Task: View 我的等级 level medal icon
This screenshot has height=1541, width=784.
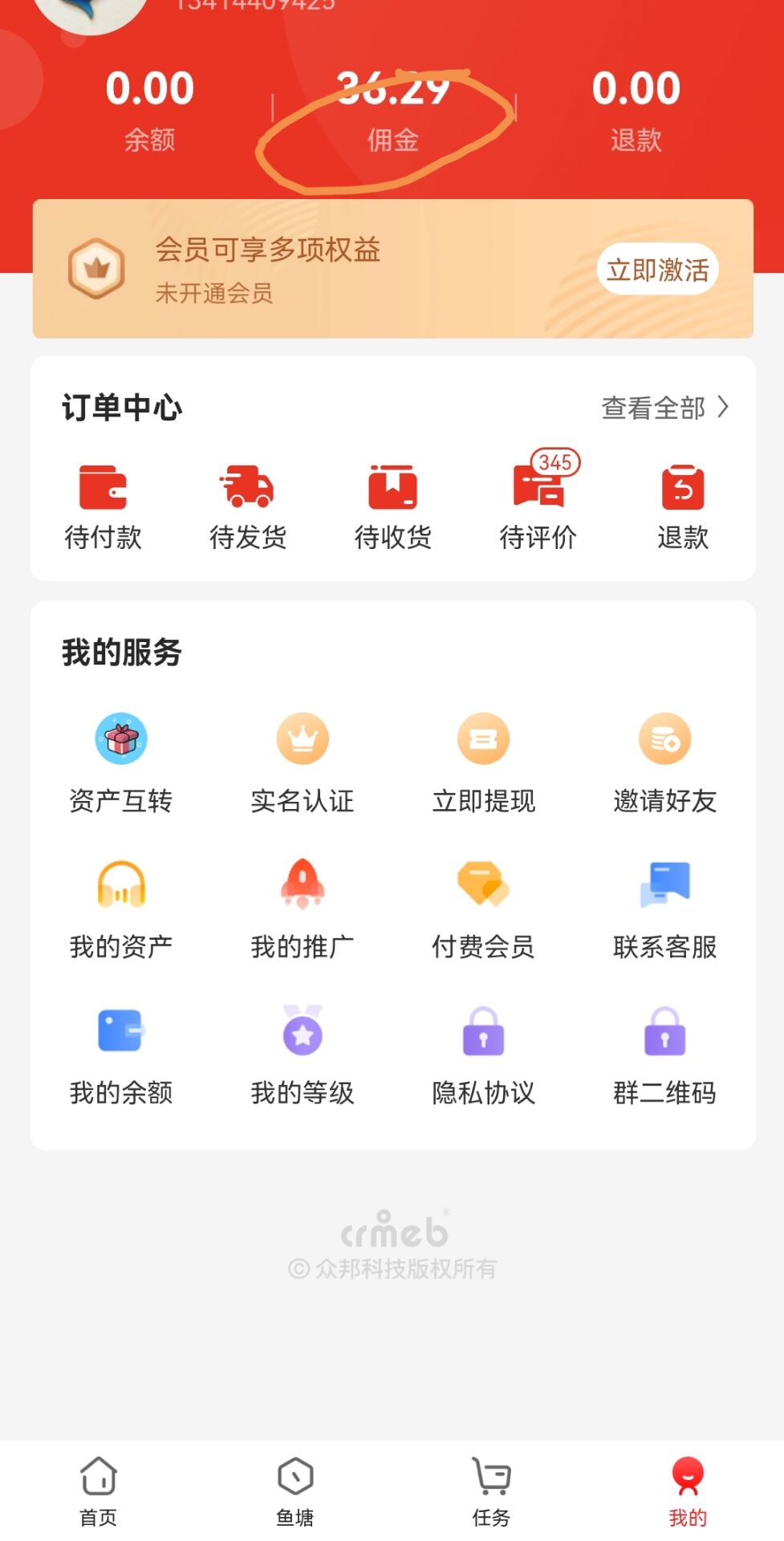Action: [x=301, y=1033]
